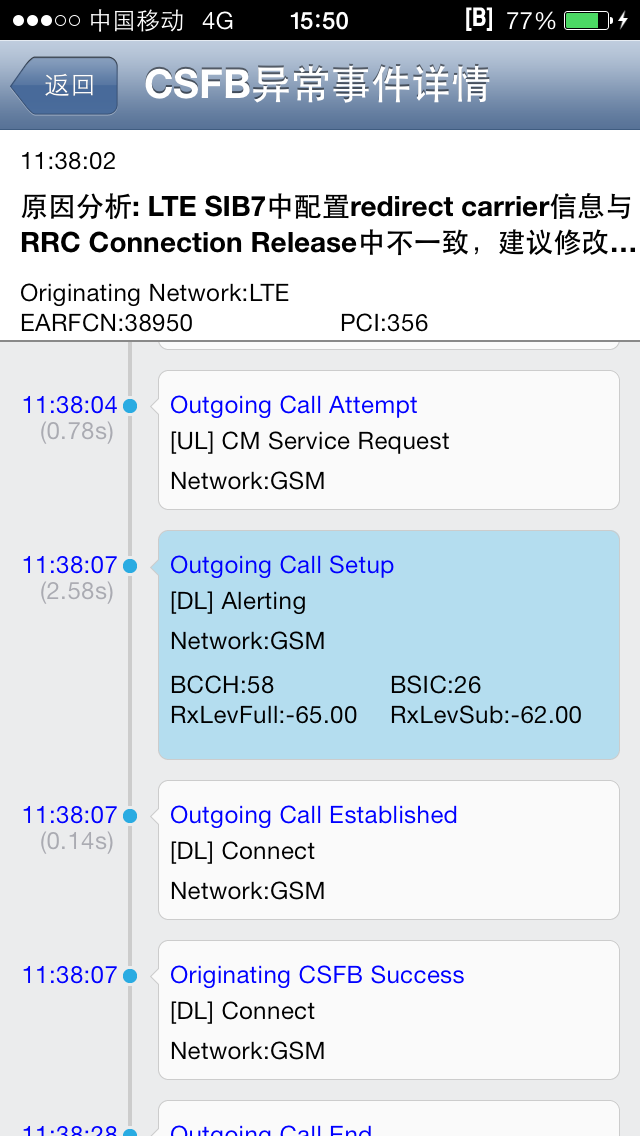Screen dimensions: 640x1136
Task: Open the Outgoing Call End event card
Action: click(x=388, y=1119)
